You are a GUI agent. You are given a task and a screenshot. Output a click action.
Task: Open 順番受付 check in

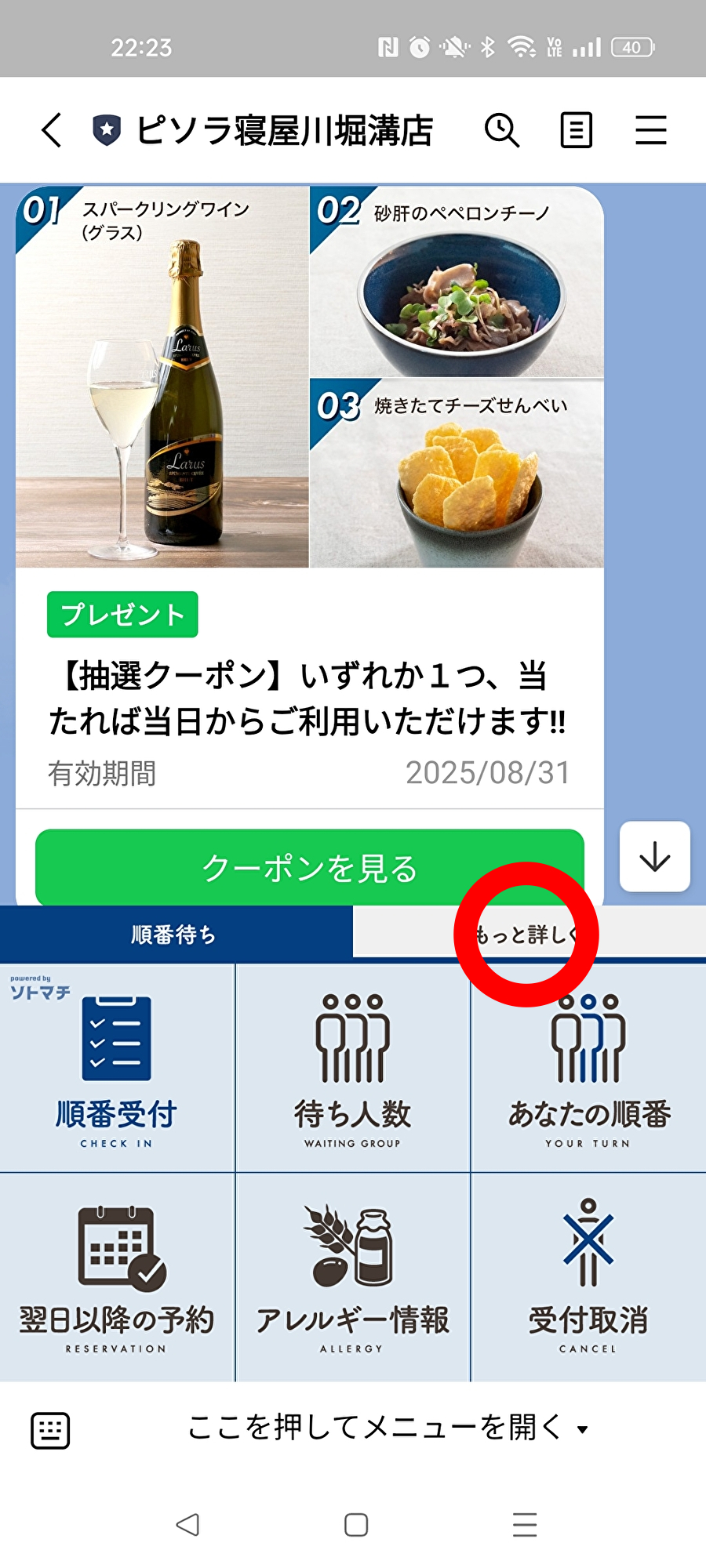(x=117, y=1069)
